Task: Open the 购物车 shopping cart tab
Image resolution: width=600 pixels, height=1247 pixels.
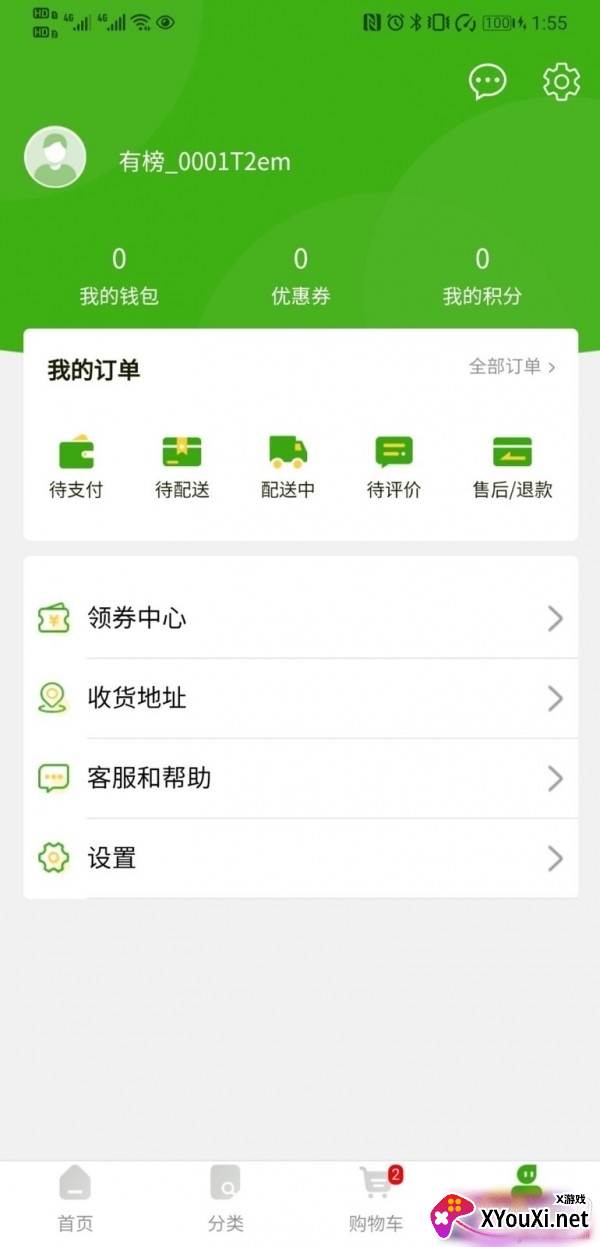Action: [376, 1198]
